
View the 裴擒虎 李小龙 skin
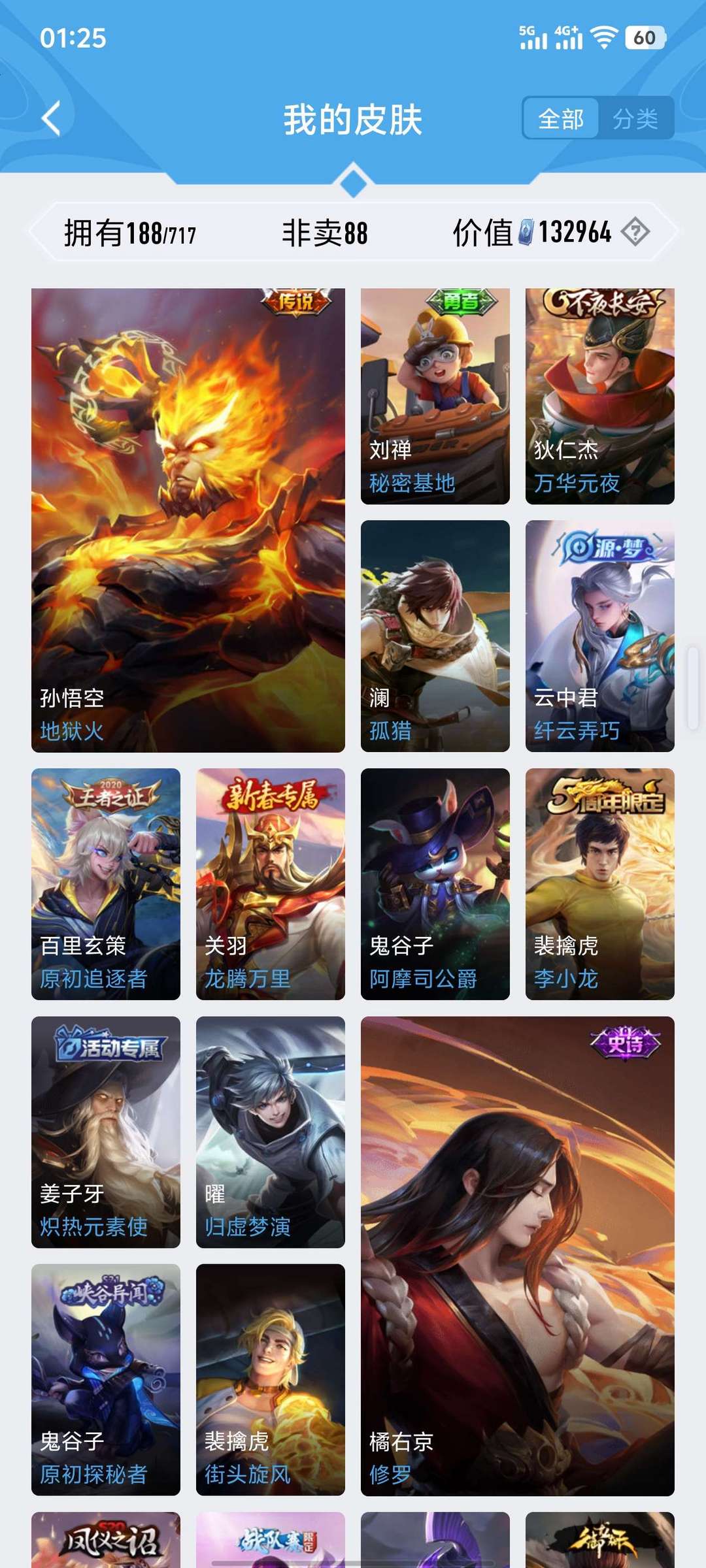tap(600, 884)
